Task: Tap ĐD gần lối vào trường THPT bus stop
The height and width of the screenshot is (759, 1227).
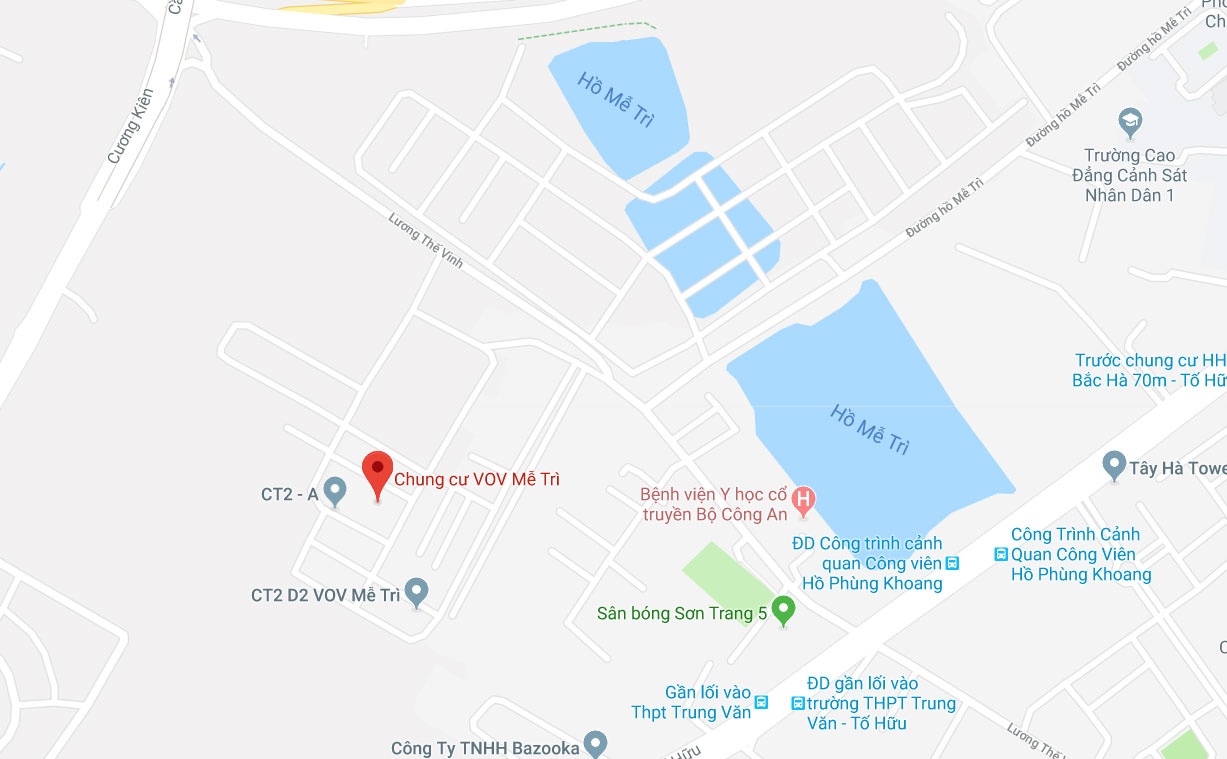Action: (x=797, y=703)
